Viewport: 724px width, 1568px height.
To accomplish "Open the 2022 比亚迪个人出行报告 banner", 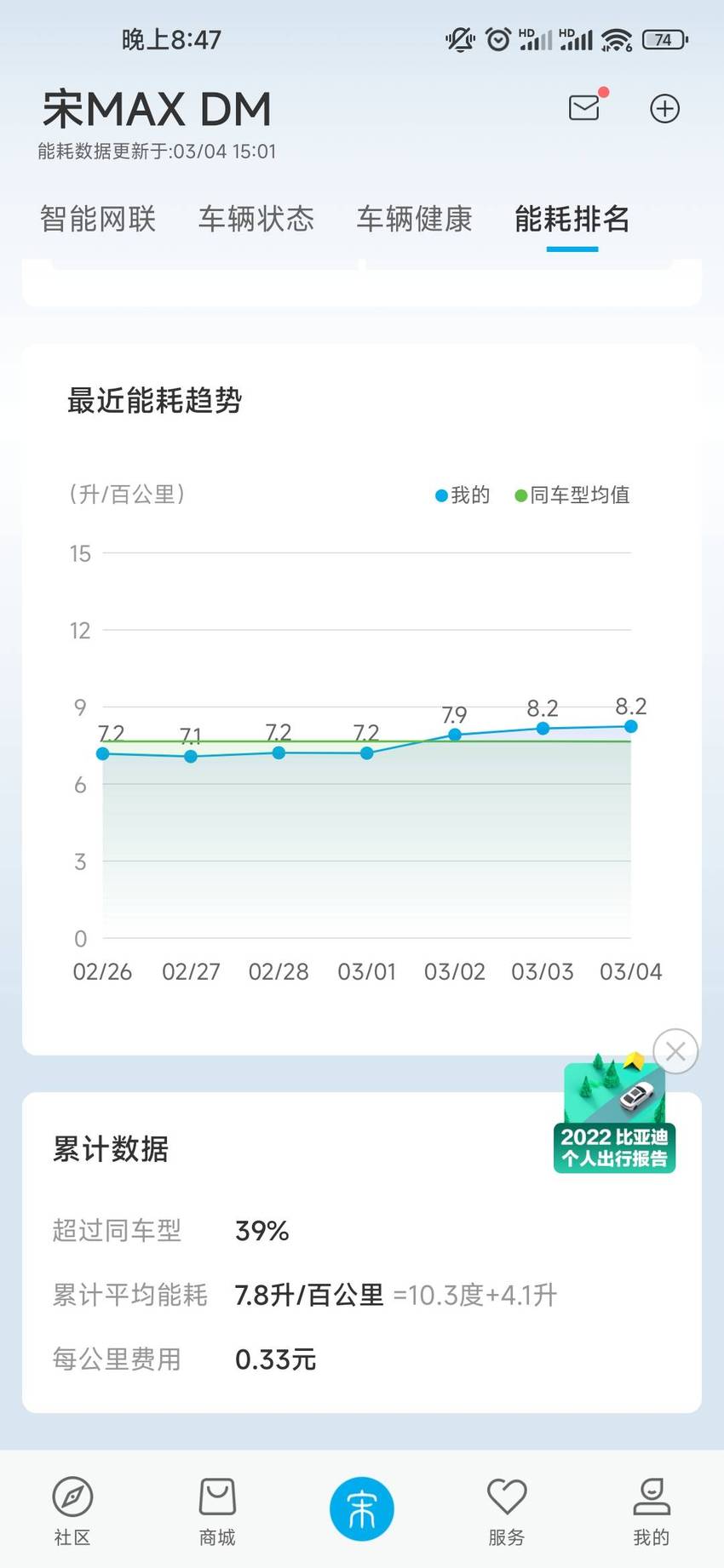I will pyautogui.click(x=615, y=1114).
